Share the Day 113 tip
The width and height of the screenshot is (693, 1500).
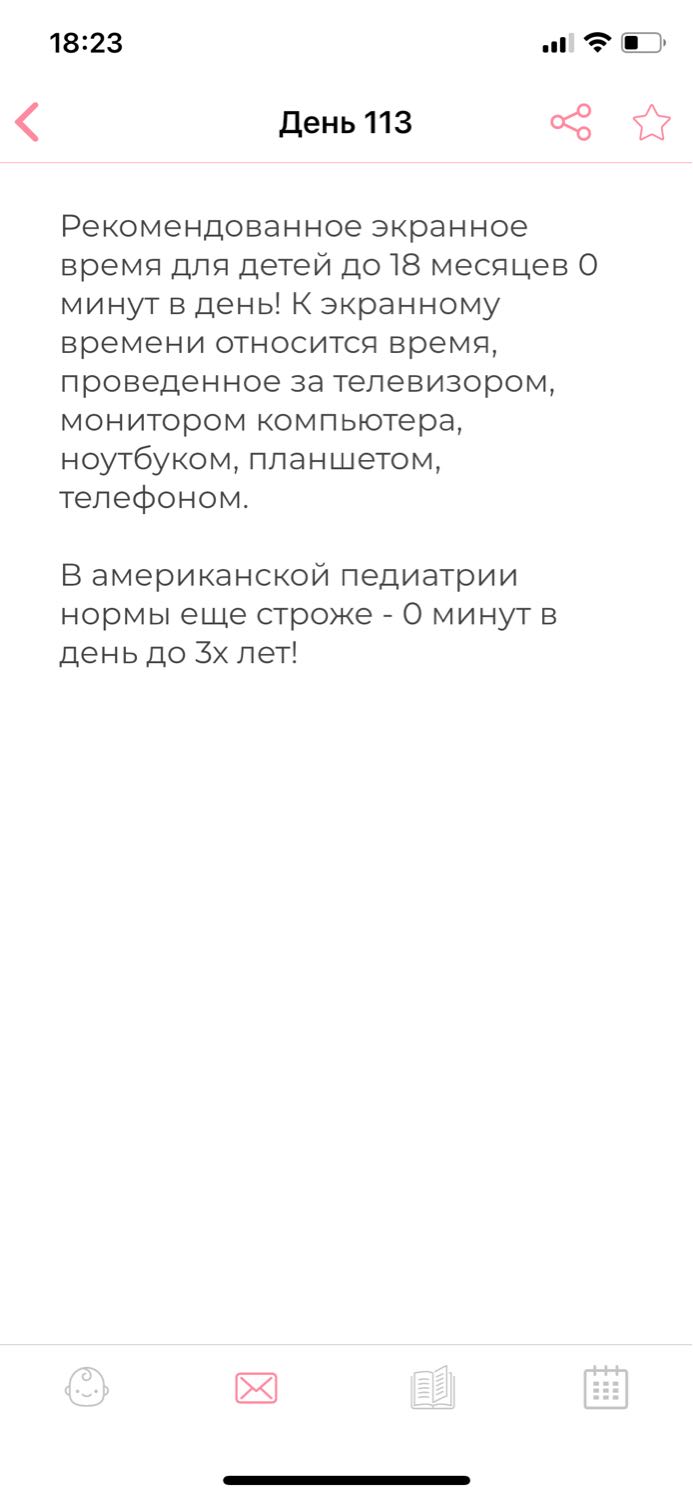pos(571,123)
